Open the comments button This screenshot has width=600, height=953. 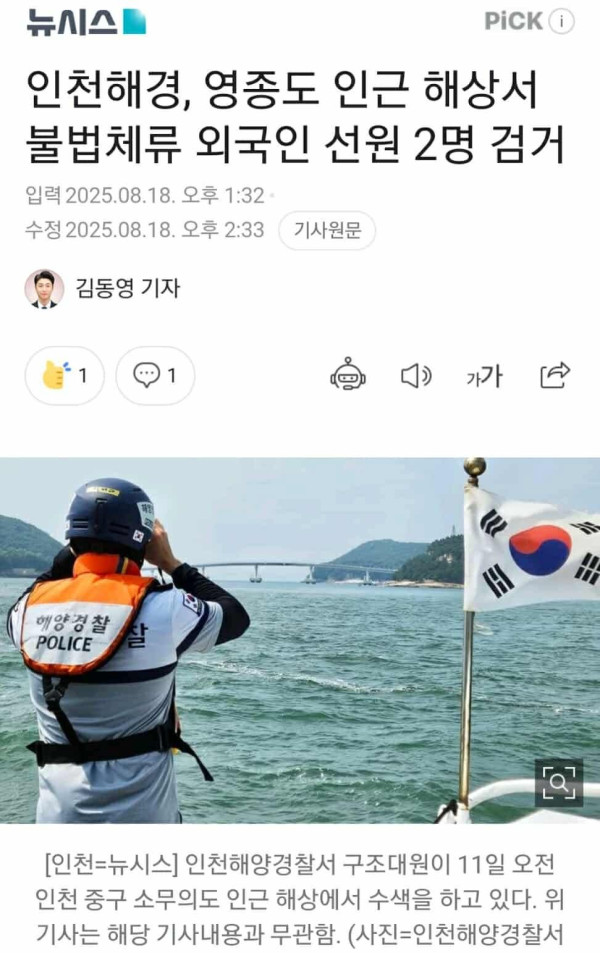155,376
